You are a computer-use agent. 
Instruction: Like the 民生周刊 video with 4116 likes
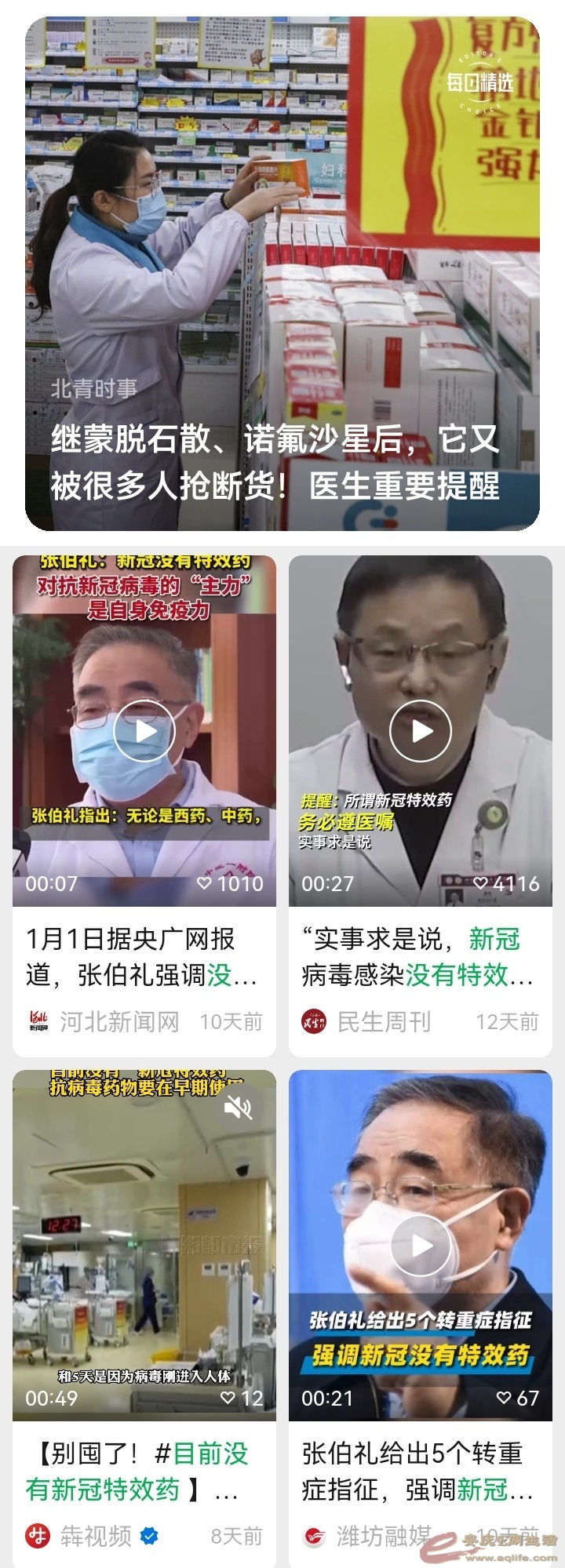(x=481, y=883)
